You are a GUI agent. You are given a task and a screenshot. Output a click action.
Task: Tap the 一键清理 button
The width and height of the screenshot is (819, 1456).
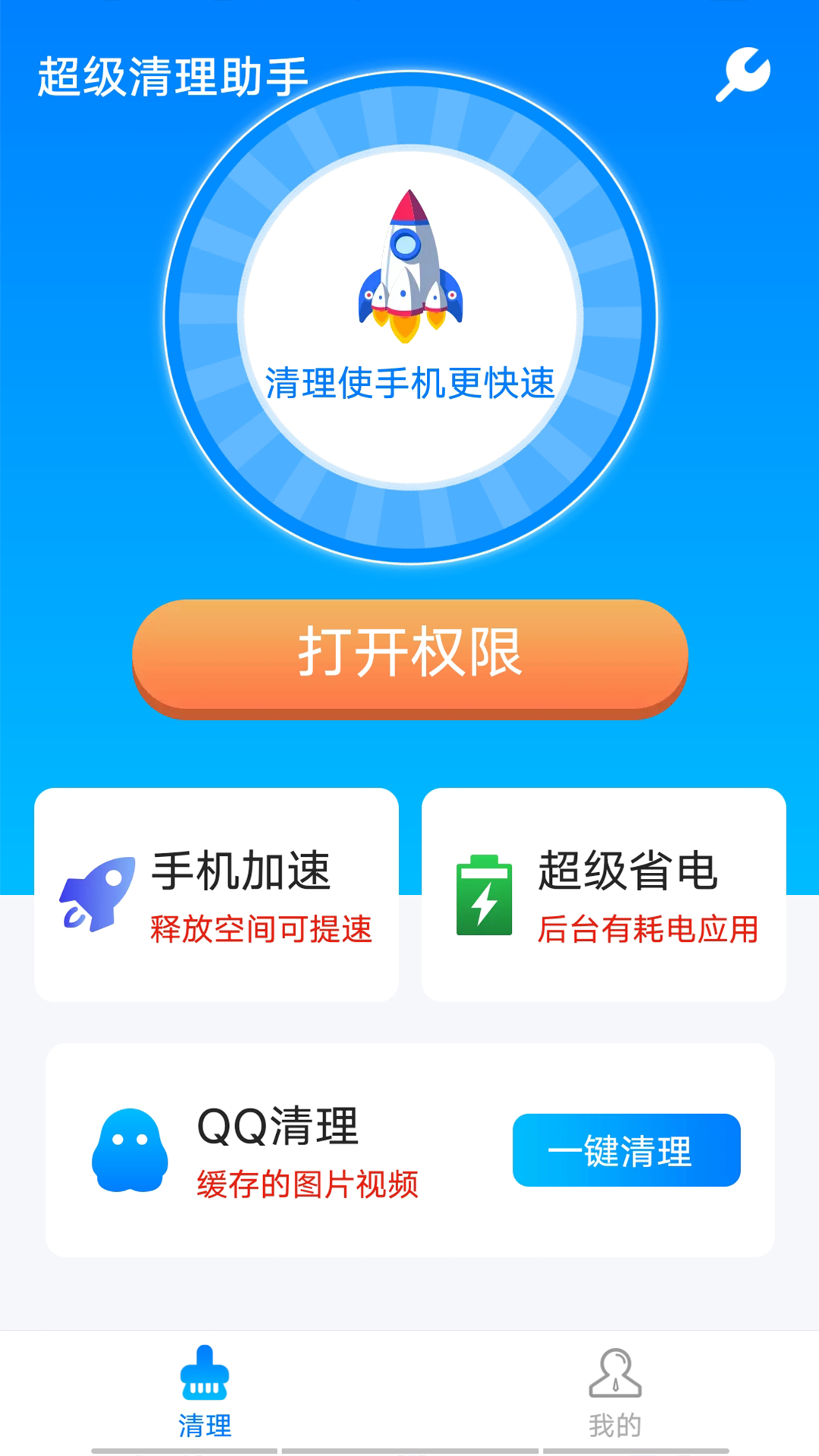tap(626, 1151)
